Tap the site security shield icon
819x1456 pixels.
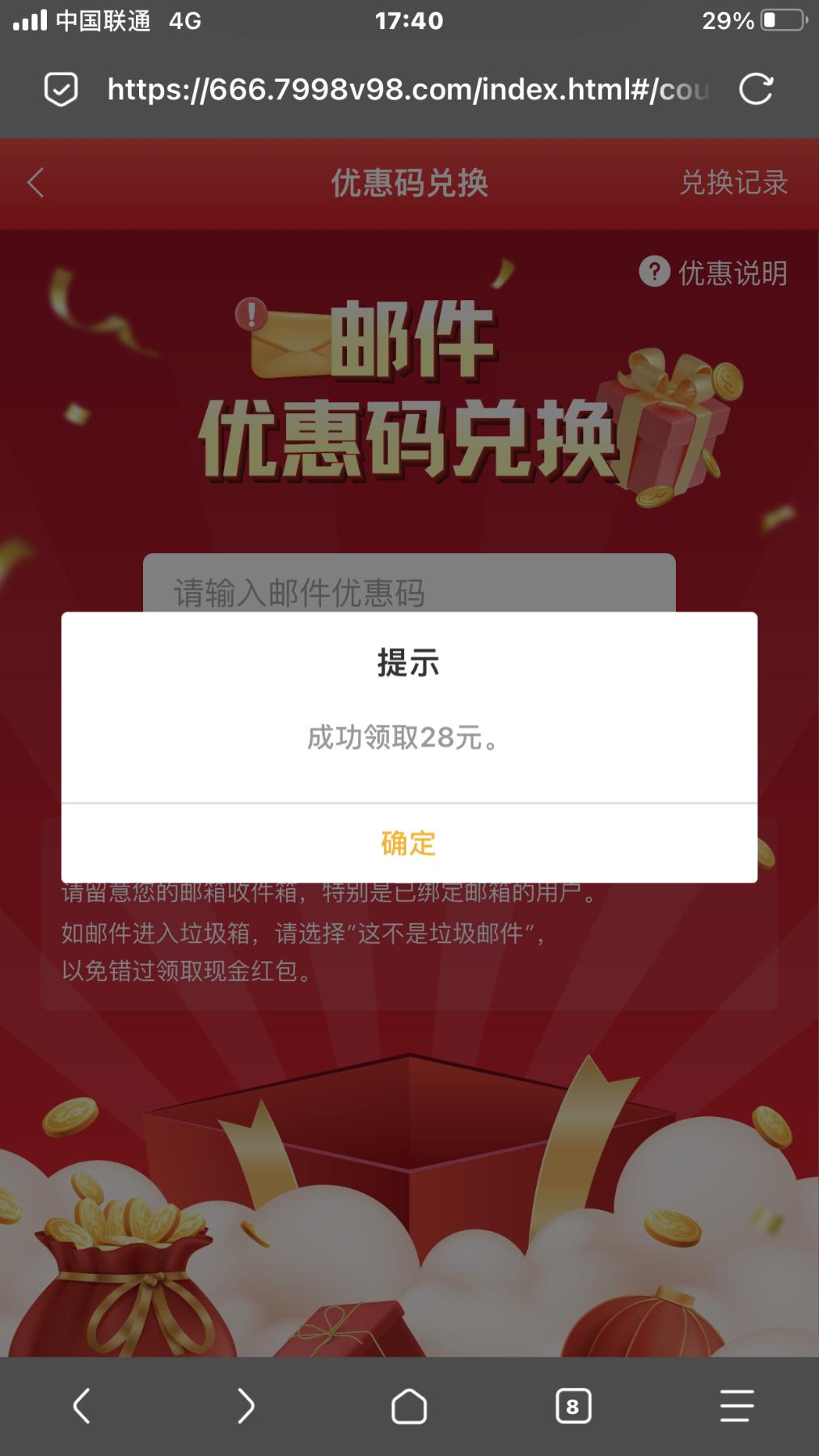click(61, 89)
